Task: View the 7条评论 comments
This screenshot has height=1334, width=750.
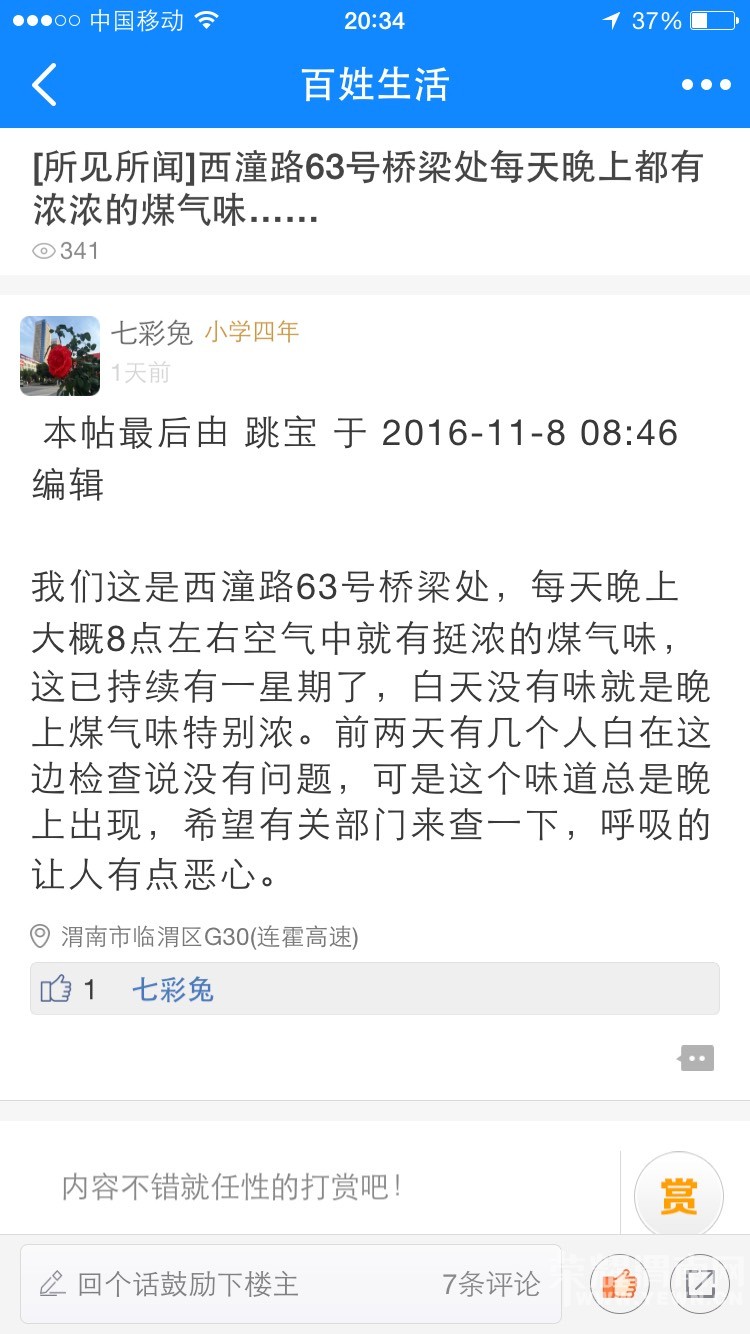Action: coord(491,1284)
